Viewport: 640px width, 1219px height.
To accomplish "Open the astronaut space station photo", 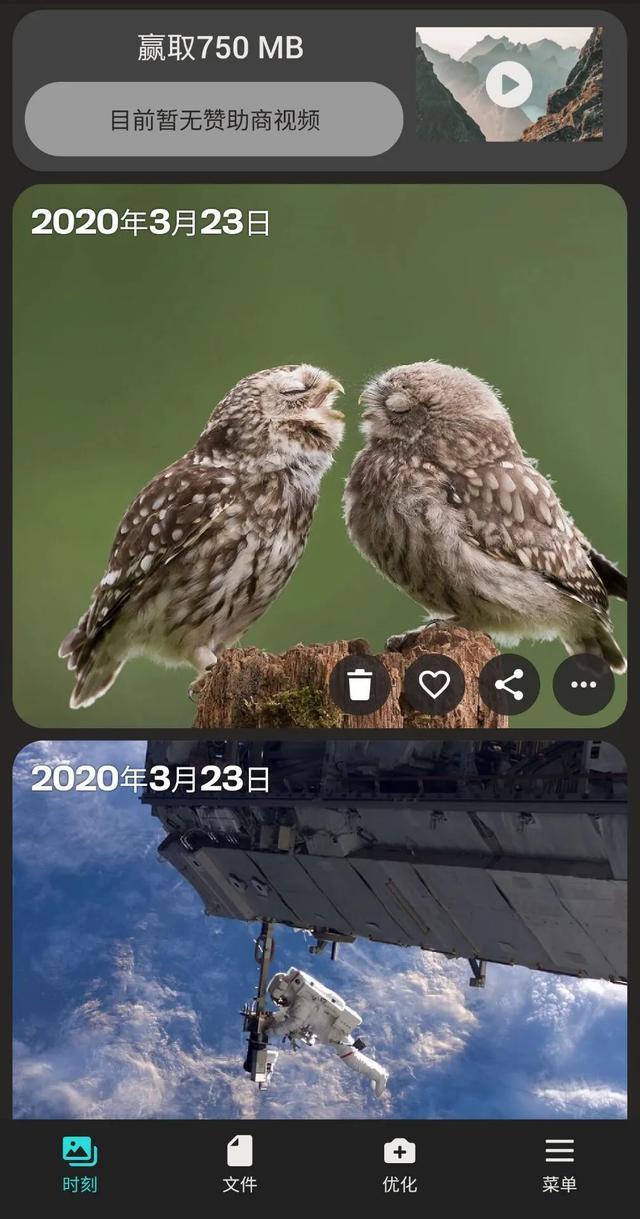I will (x=320, y=930).
